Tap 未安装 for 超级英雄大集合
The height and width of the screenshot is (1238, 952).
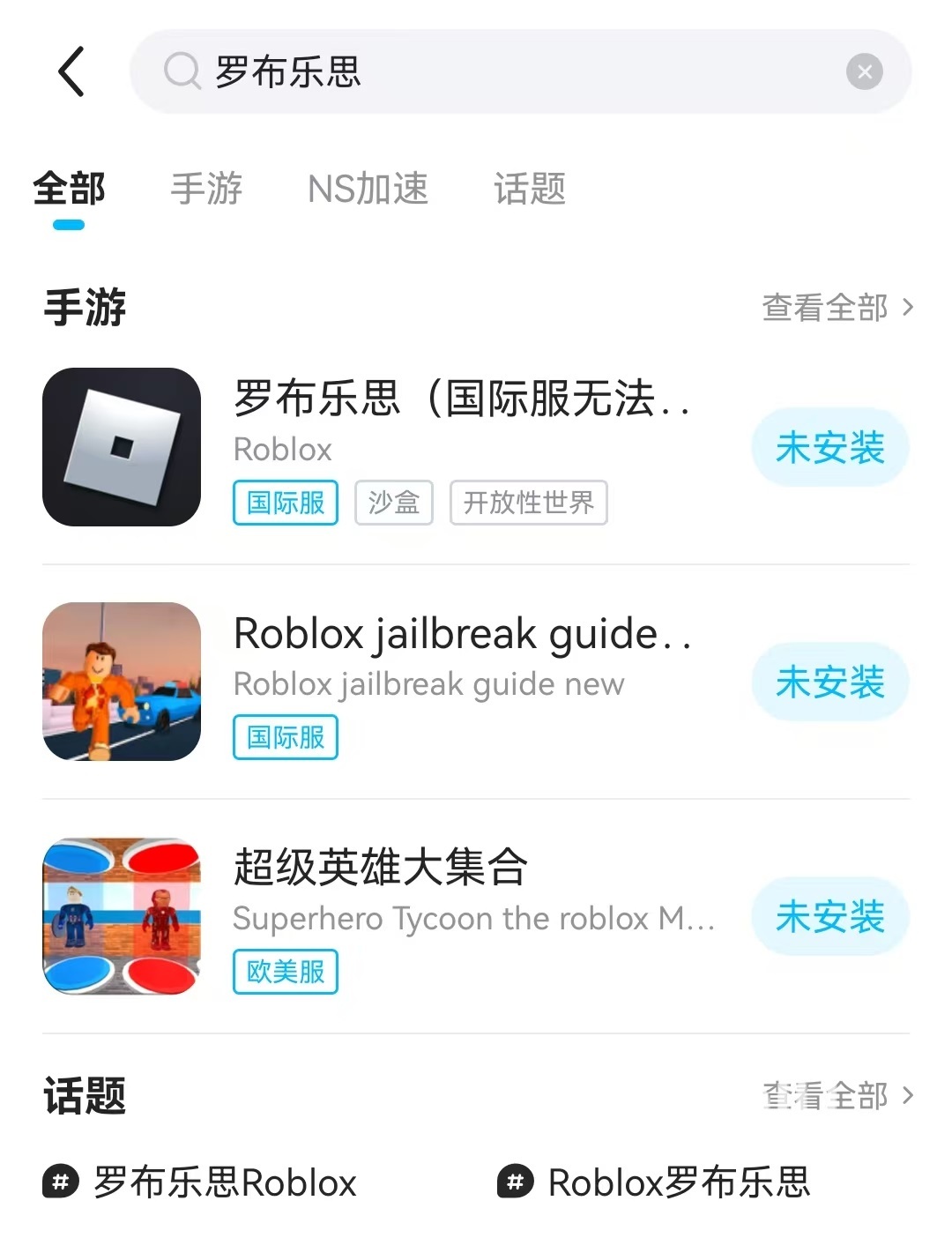(x=829, y=917)
